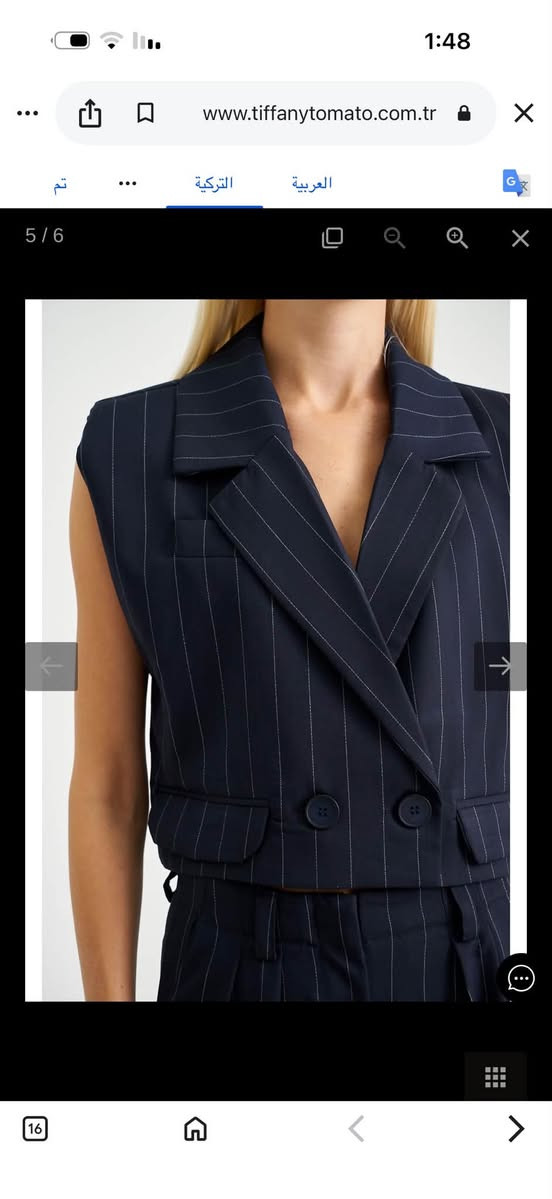The image size is (552, 1199).
Task: Open the live chat bubble
Action: tap(521, 977)
